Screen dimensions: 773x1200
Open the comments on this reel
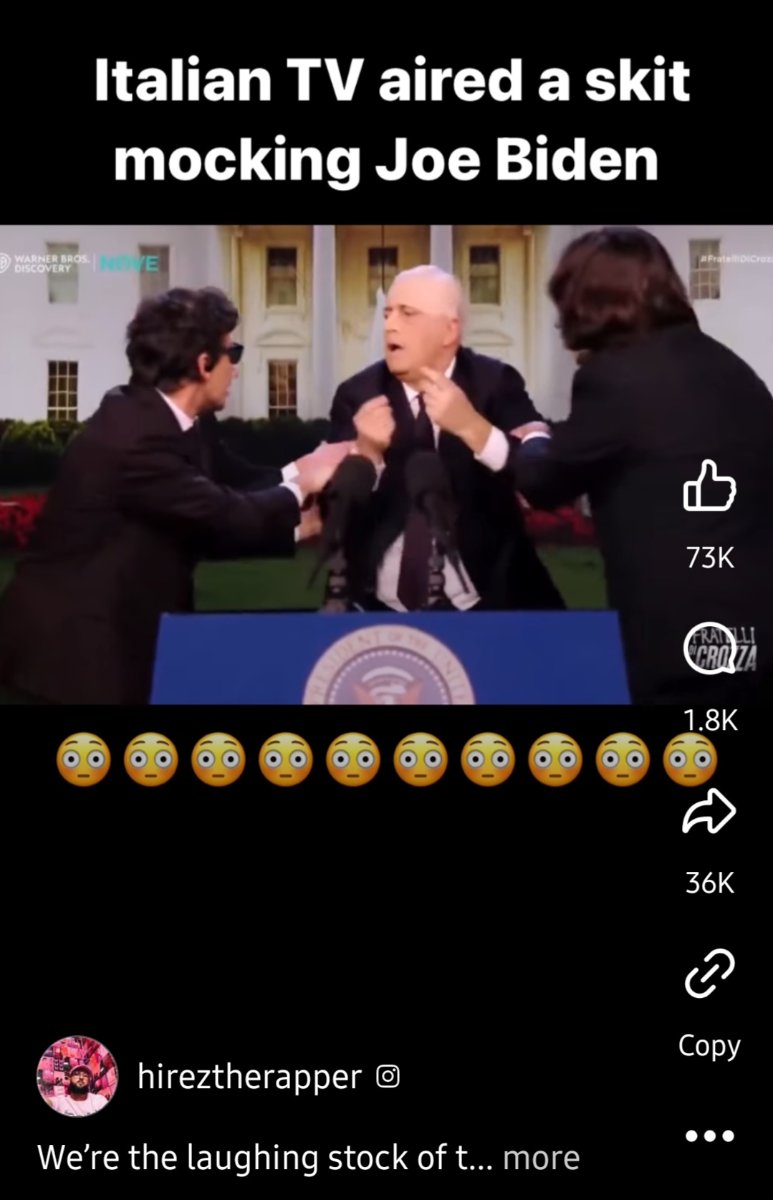(x=708, y=652)
